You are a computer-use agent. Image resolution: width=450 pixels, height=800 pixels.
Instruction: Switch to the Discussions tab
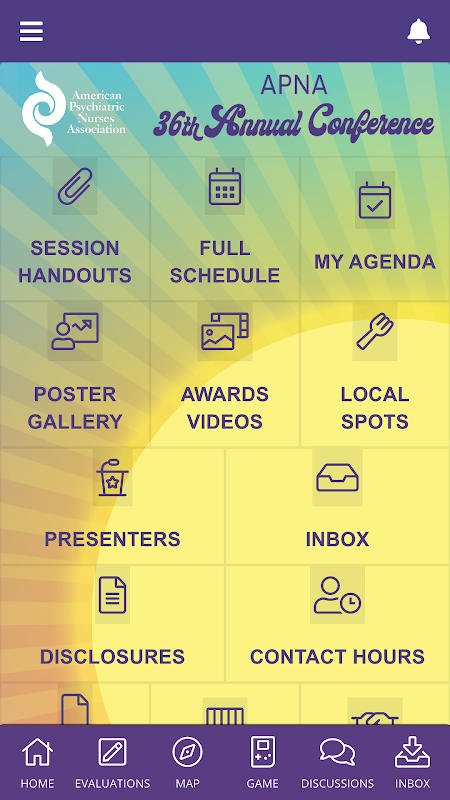(337, 762)
